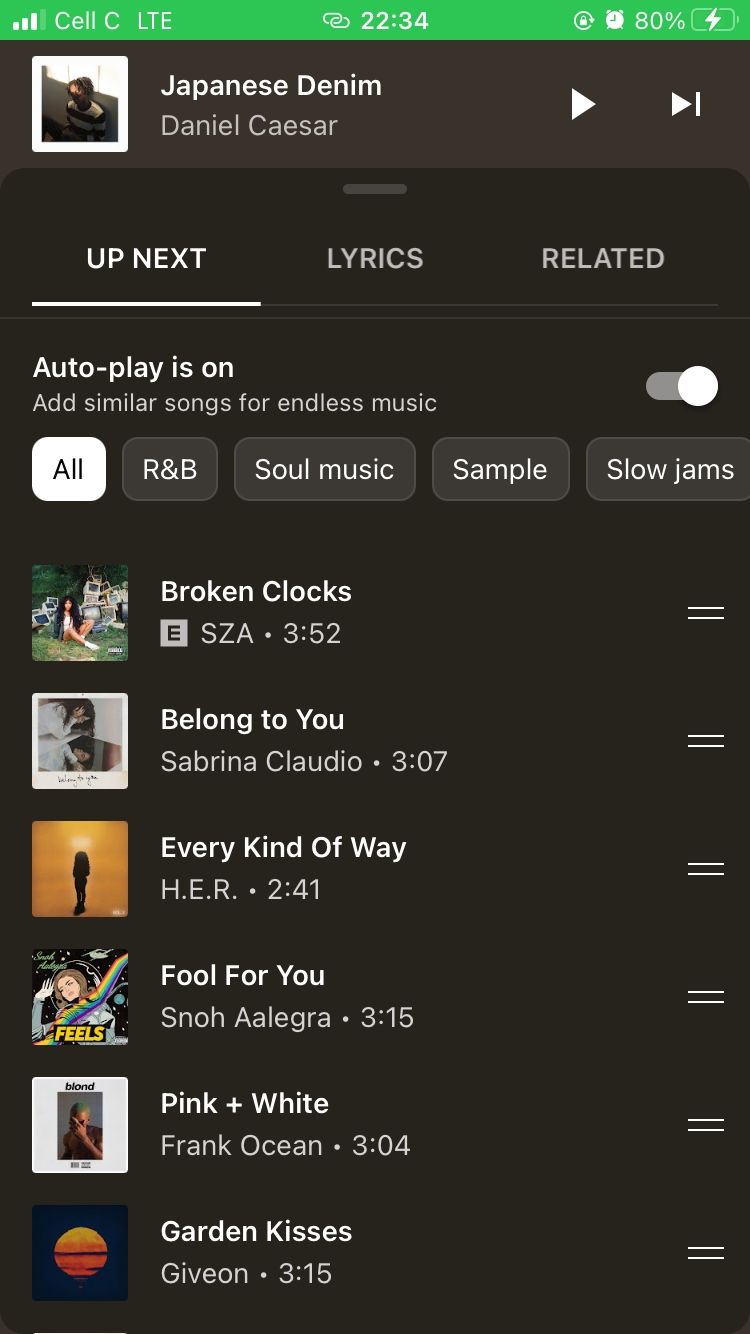Viewport: 750px width, 1334px height.
Task: Tap the Play button in the miniplayer
Action: [583, 103]
